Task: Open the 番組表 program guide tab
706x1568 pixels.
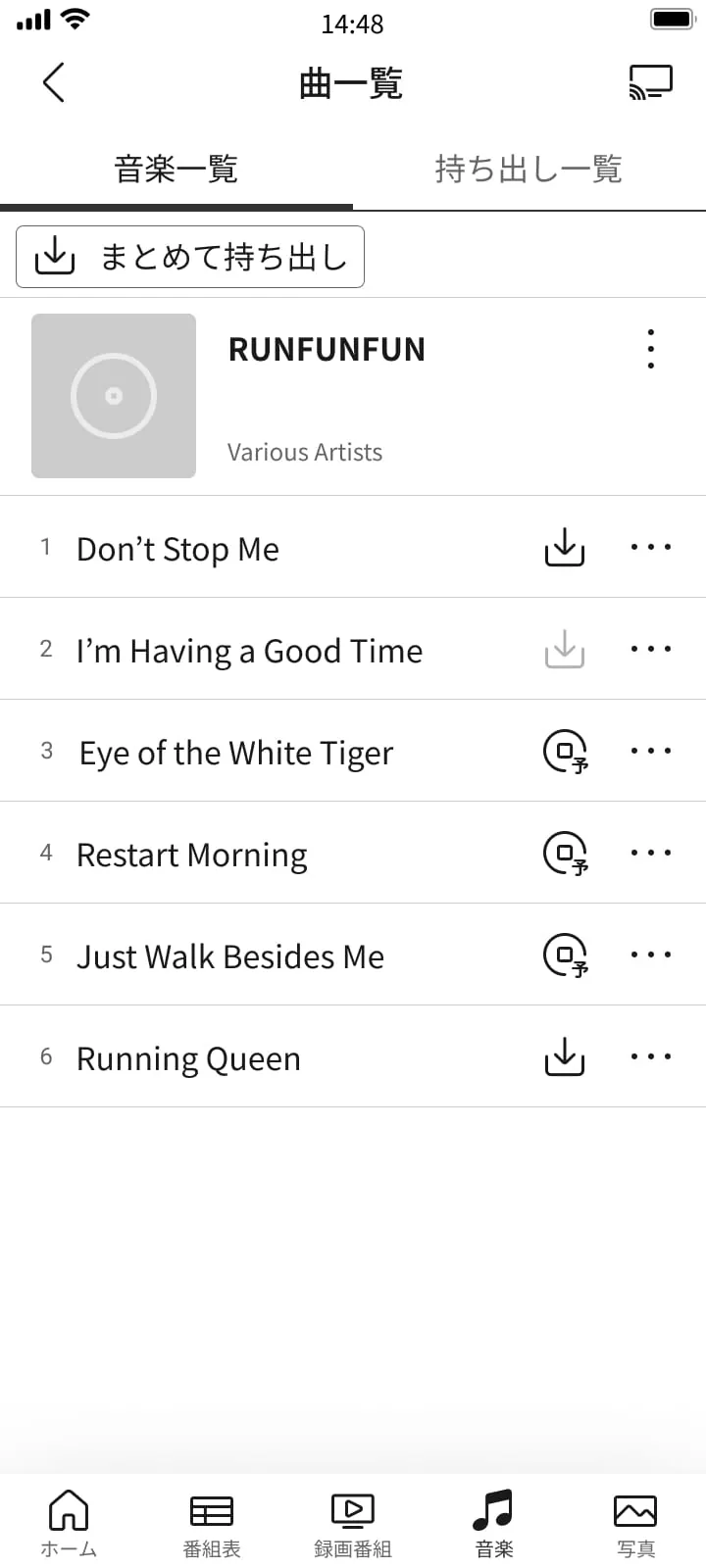Action: pyautogui.click(x=212, y=1523)
